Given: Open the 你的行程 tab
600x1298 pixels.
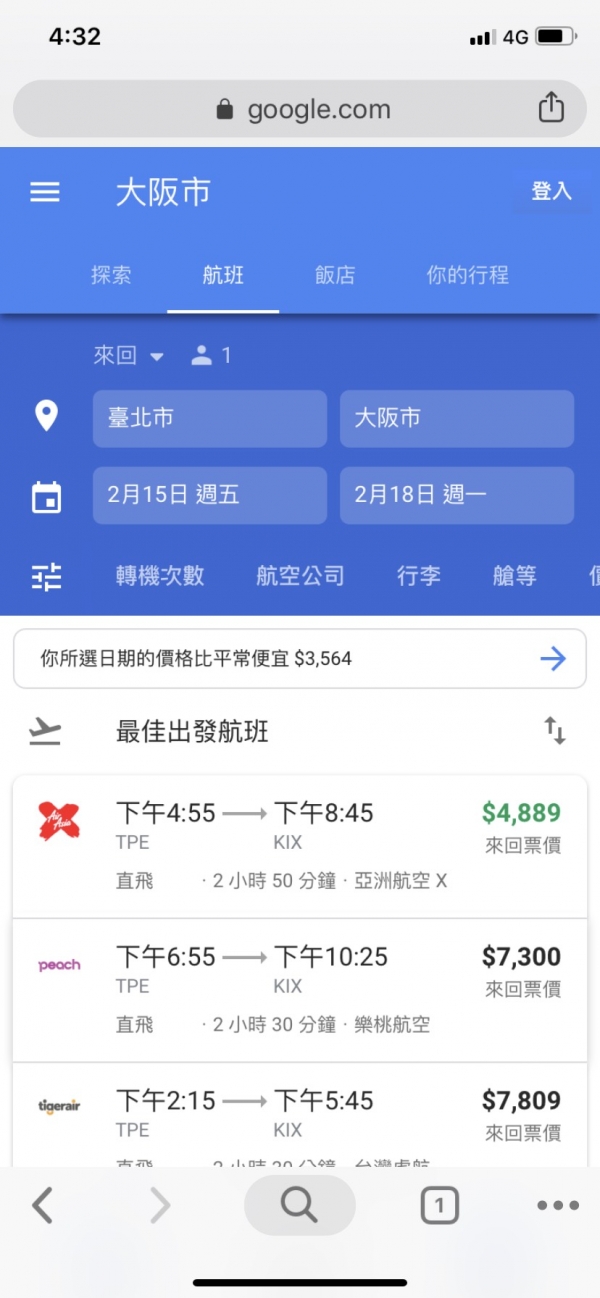Looking at the screenshot, I should pyautogui.click(x=468, y=275).
